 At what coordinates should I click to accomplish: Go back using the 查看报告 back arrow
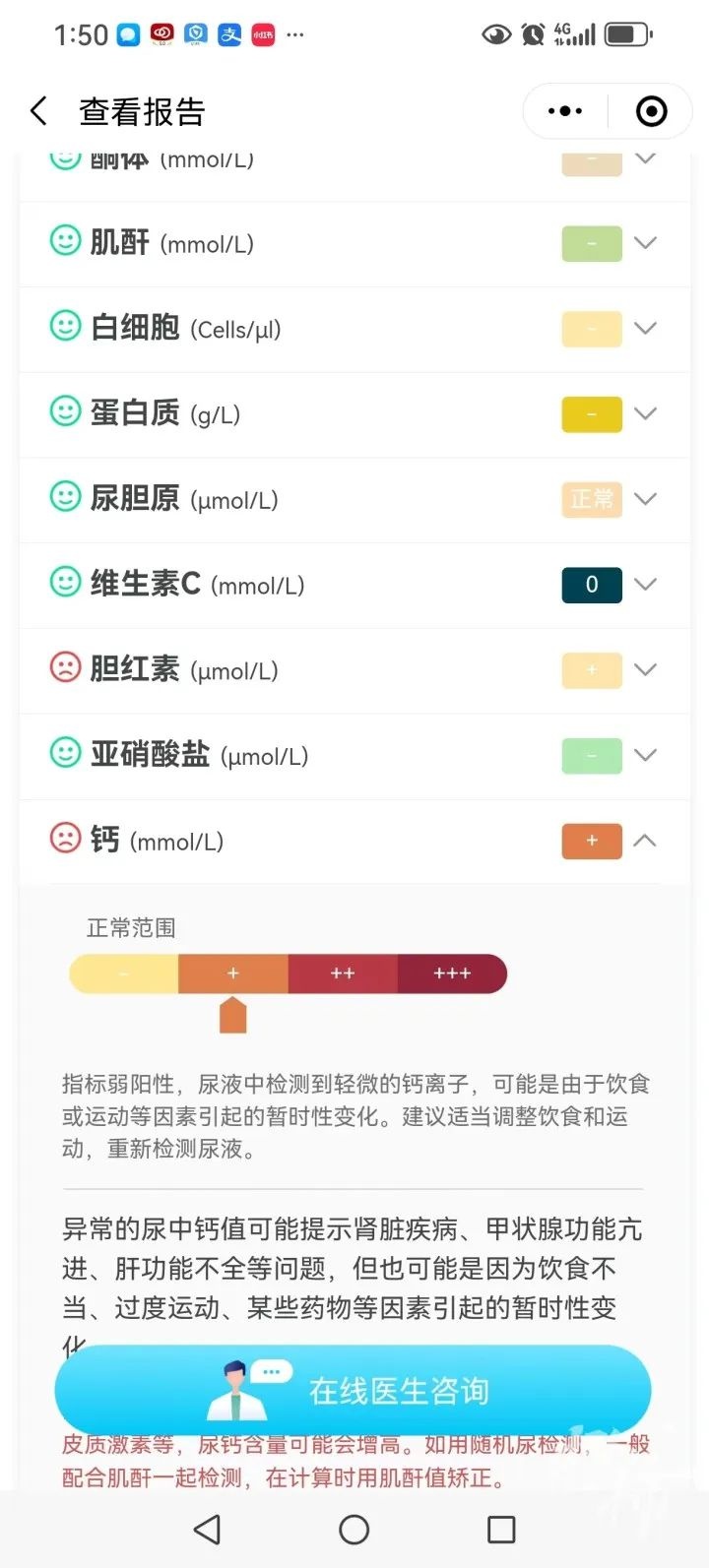[x=37, y=110]
